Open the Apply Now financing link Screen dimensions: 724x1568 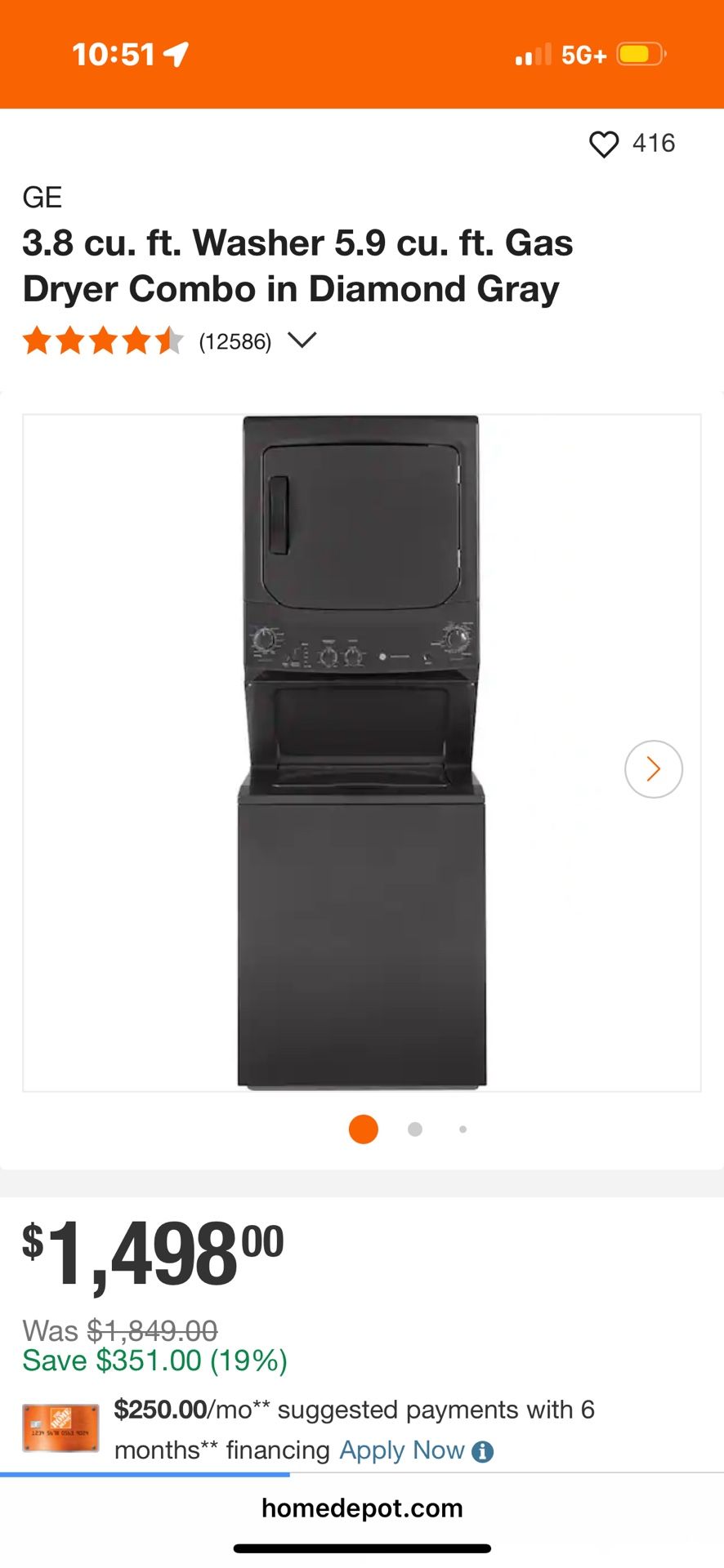click(402, 1450)
